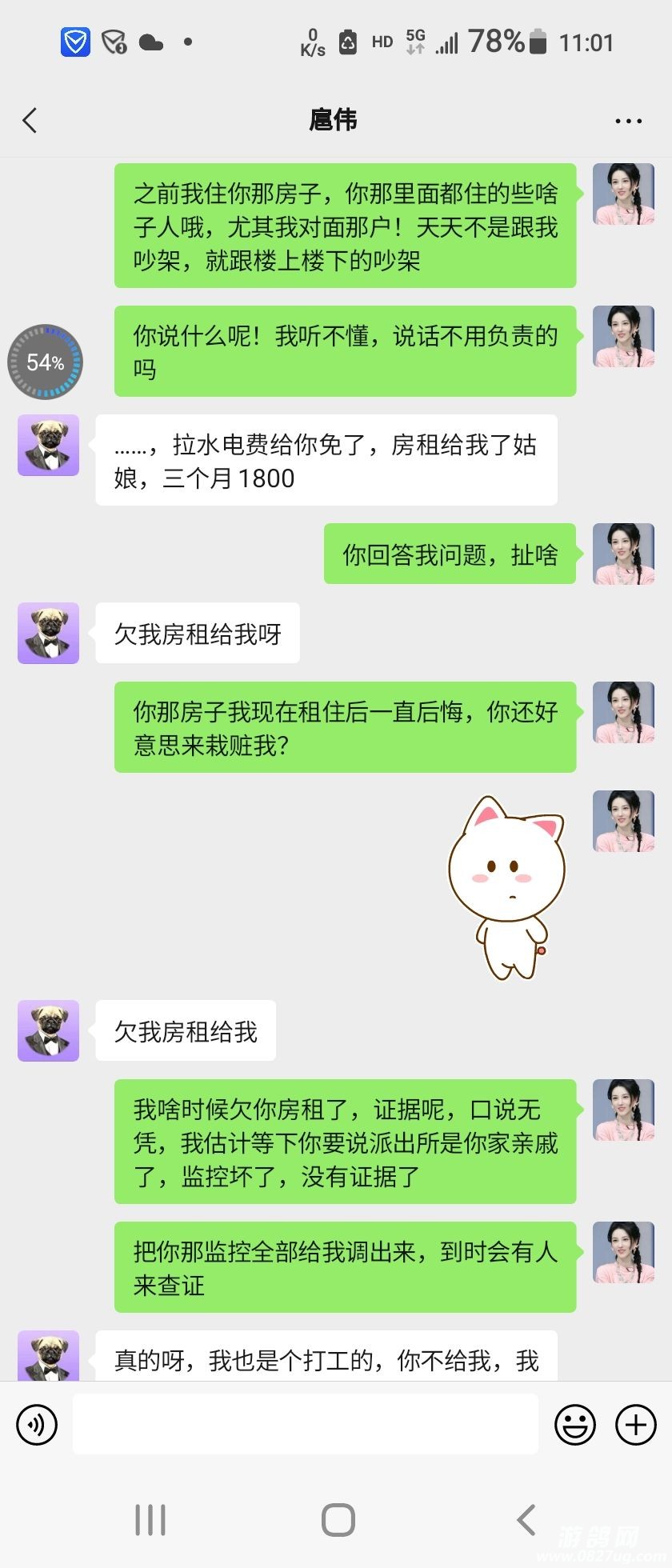The width and height of the screenshot is (672, 1568).
Task: Open the plus attachment menu
Action: (x=636, y=1425)
